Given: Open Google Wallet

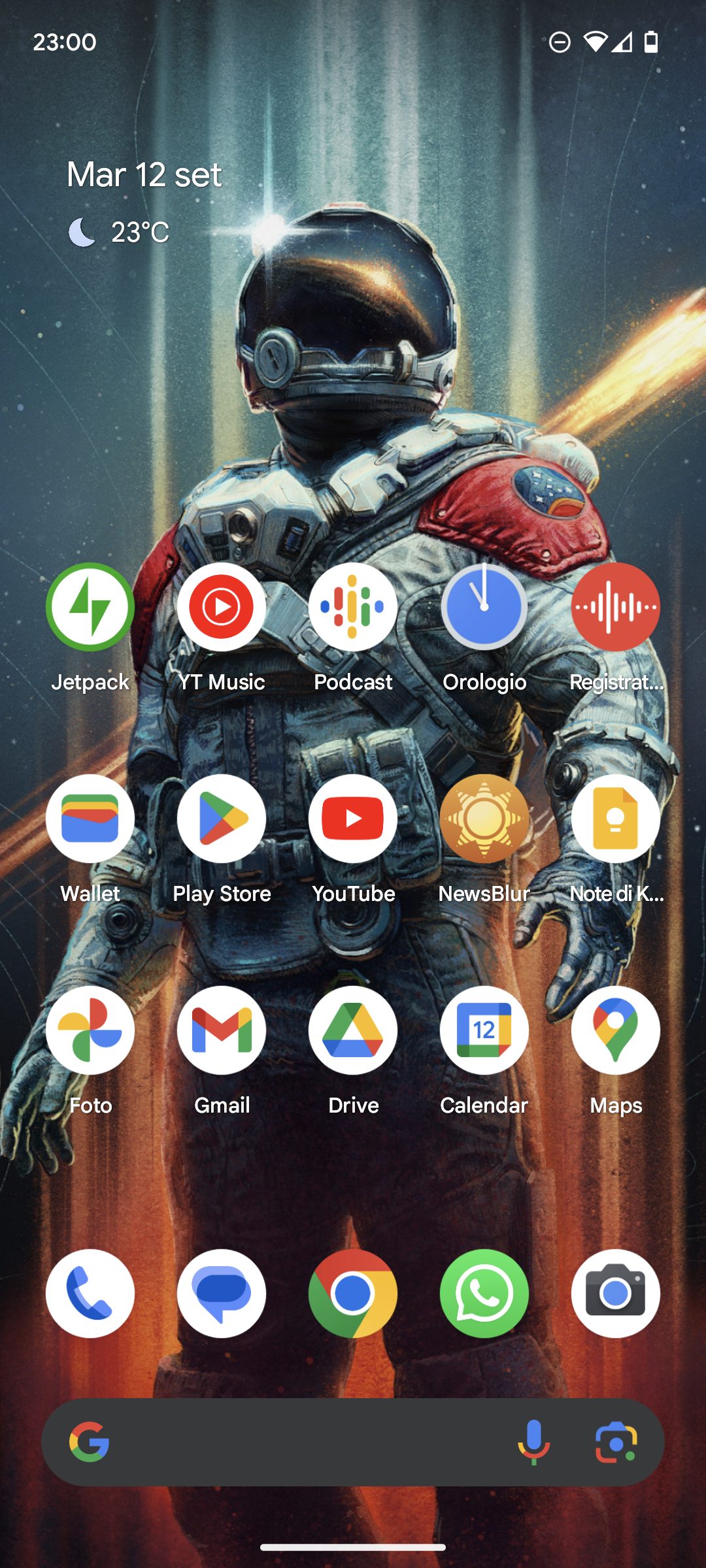Looking at the screenshot, I should pyautogui.click(x=90, y=819).
